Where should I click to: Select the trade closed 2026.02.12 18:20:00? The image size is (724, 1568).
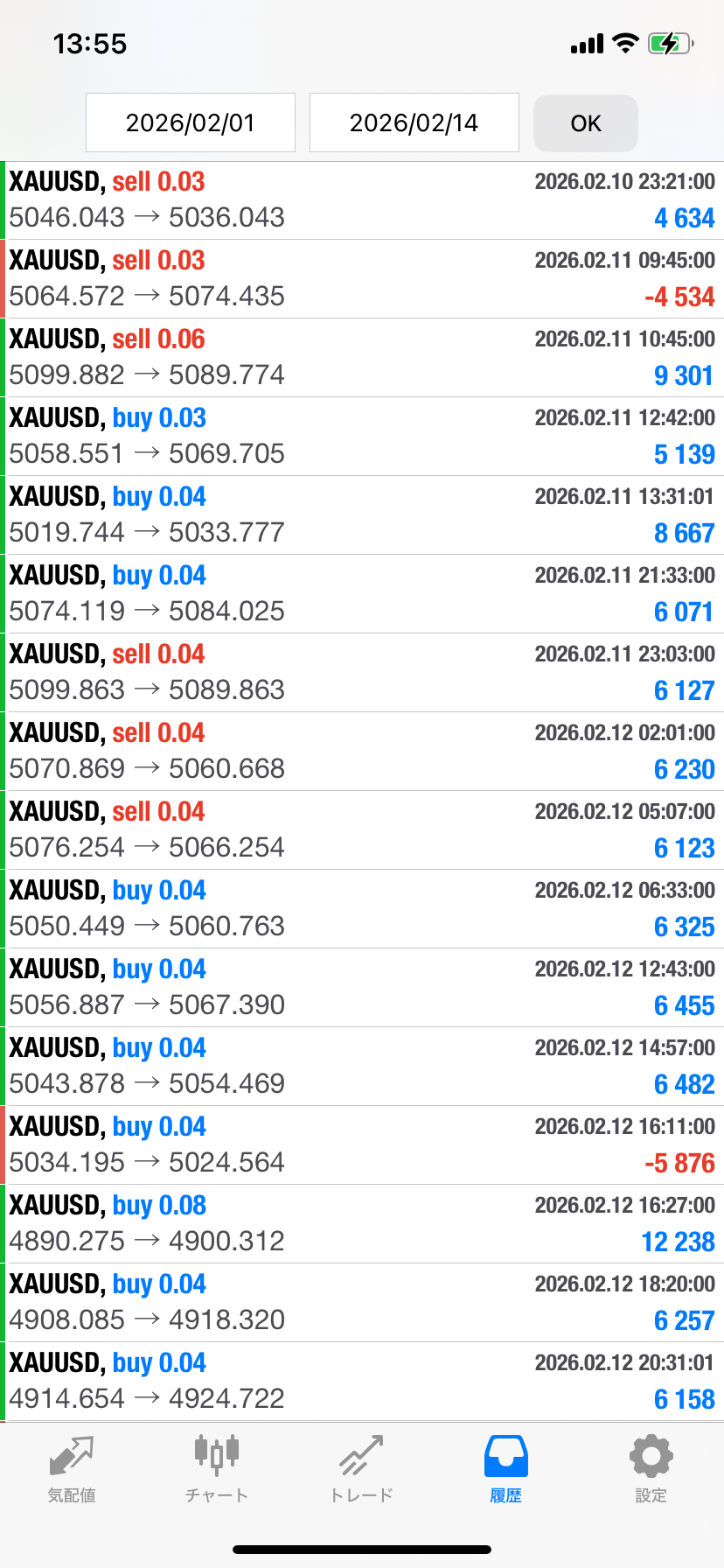[362, 1303]
